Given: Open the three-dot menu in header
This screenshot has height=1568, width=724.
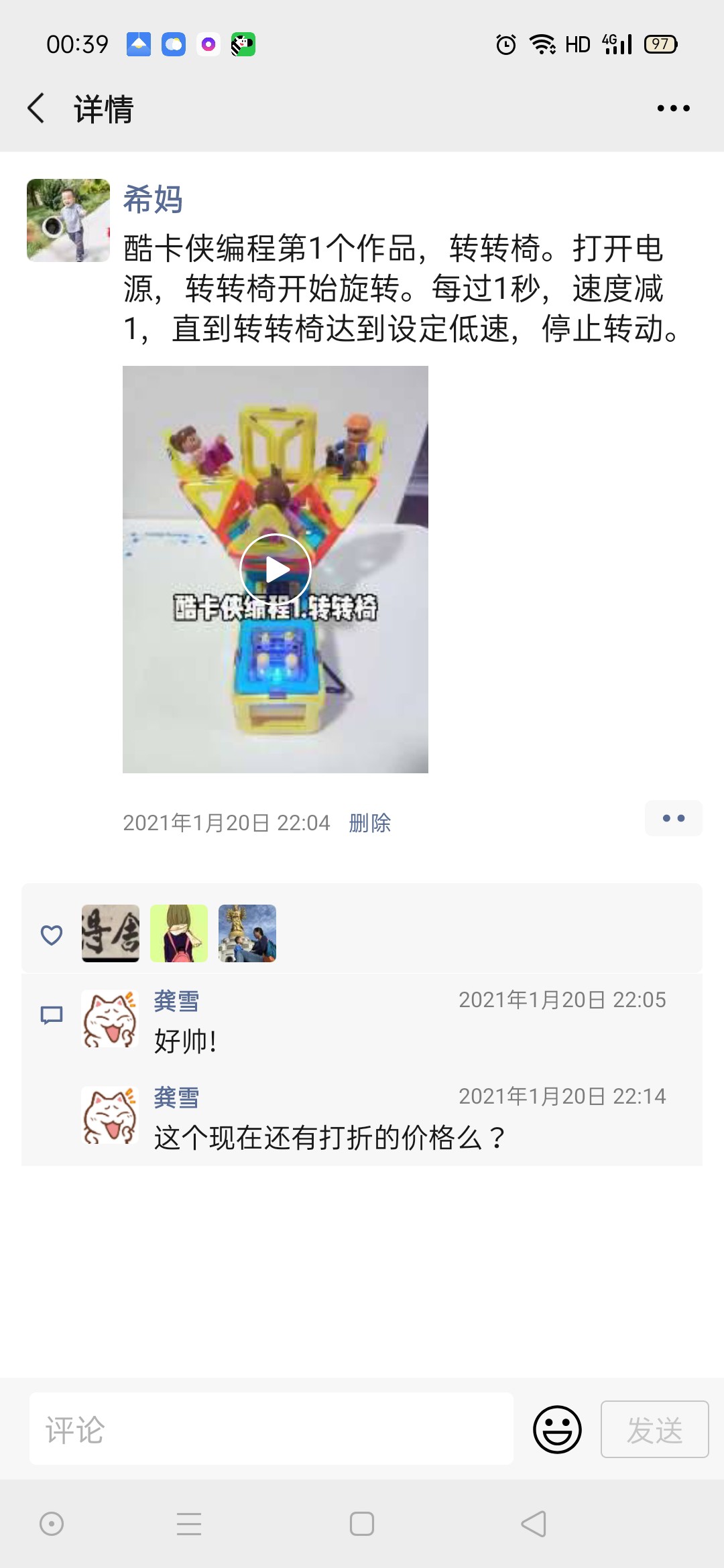Looking at the screenshot, I should [x=673, y=108].
